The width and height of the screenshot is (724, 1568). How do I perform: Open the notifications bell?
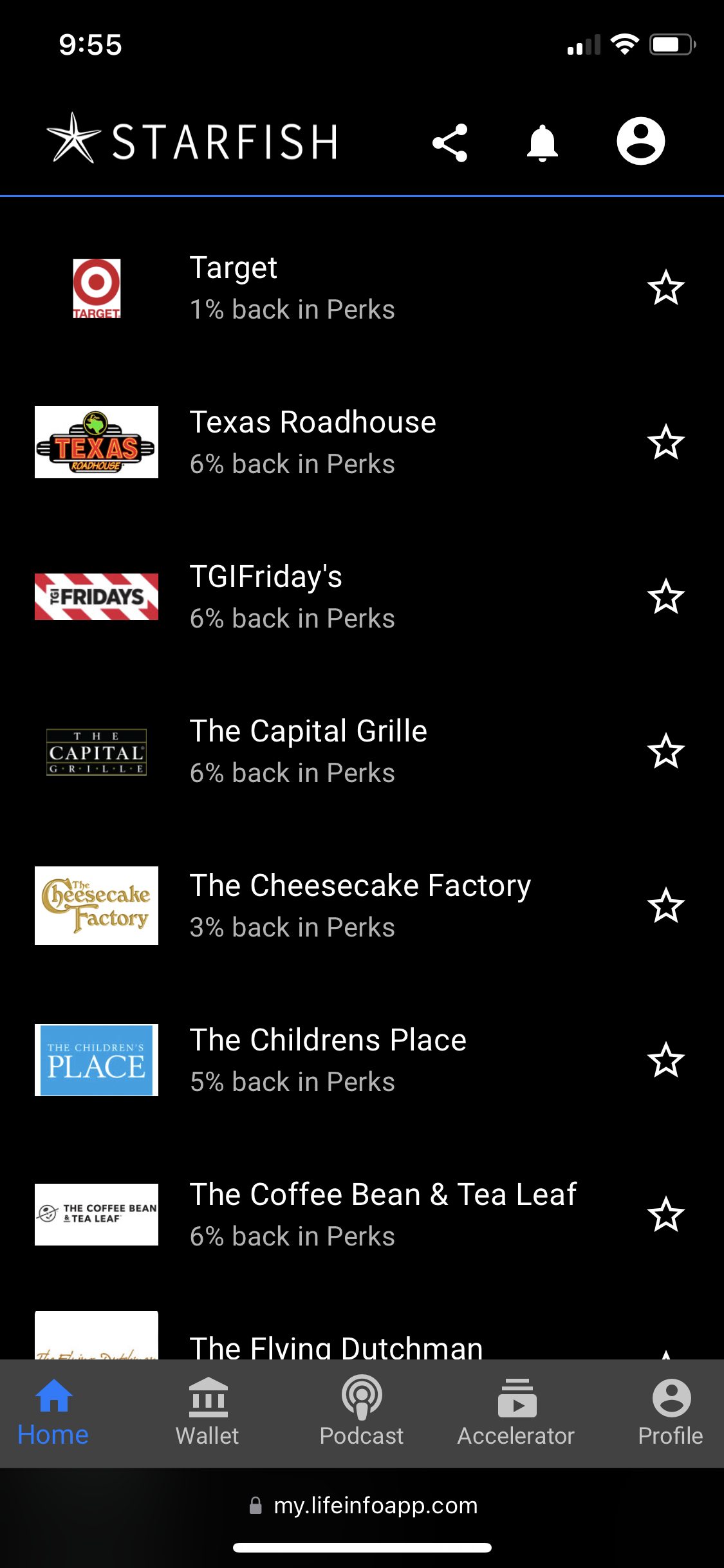543,142
